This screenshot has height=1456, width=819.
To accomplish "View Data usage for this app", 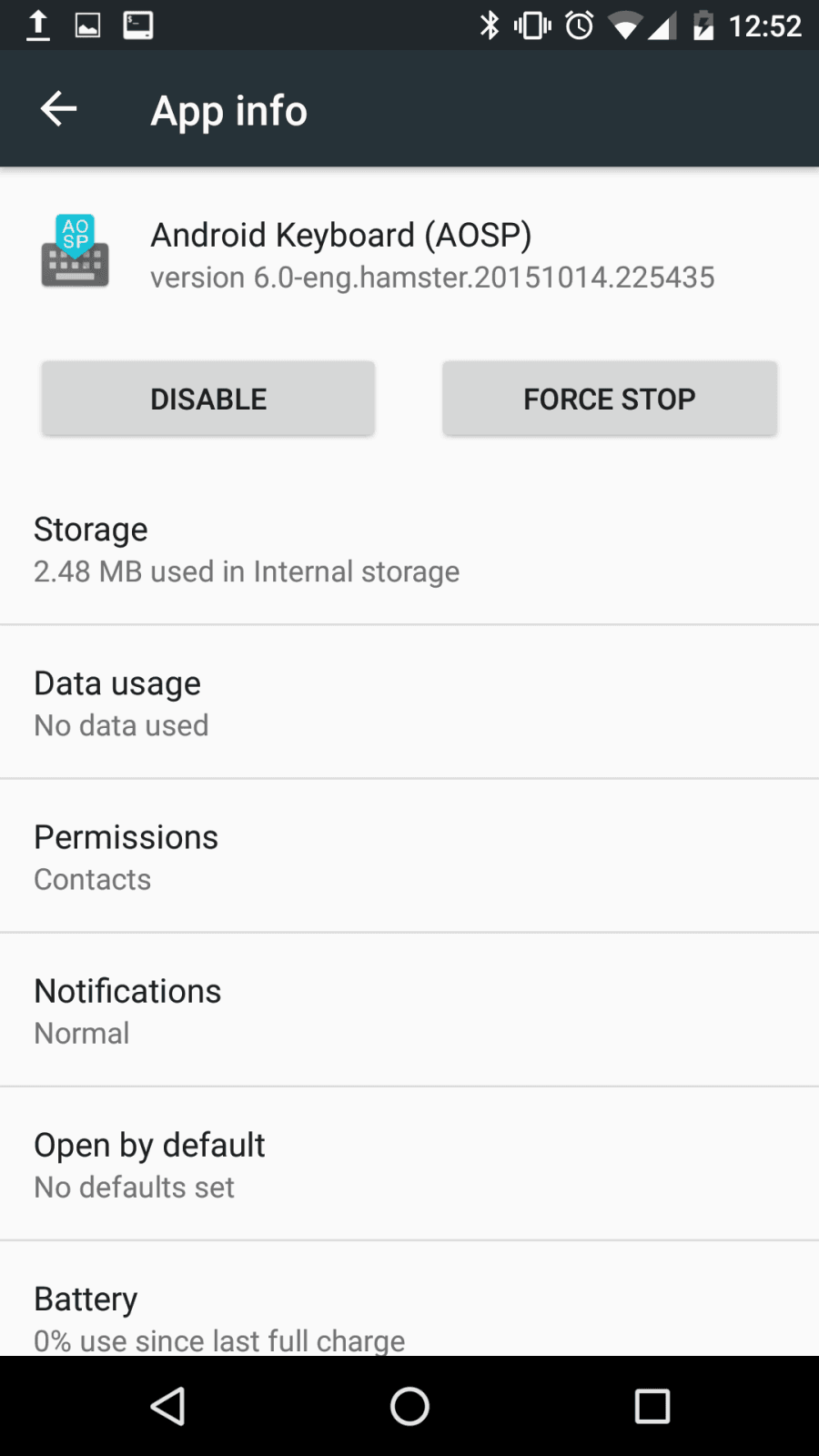I will [x=409, y=702].
